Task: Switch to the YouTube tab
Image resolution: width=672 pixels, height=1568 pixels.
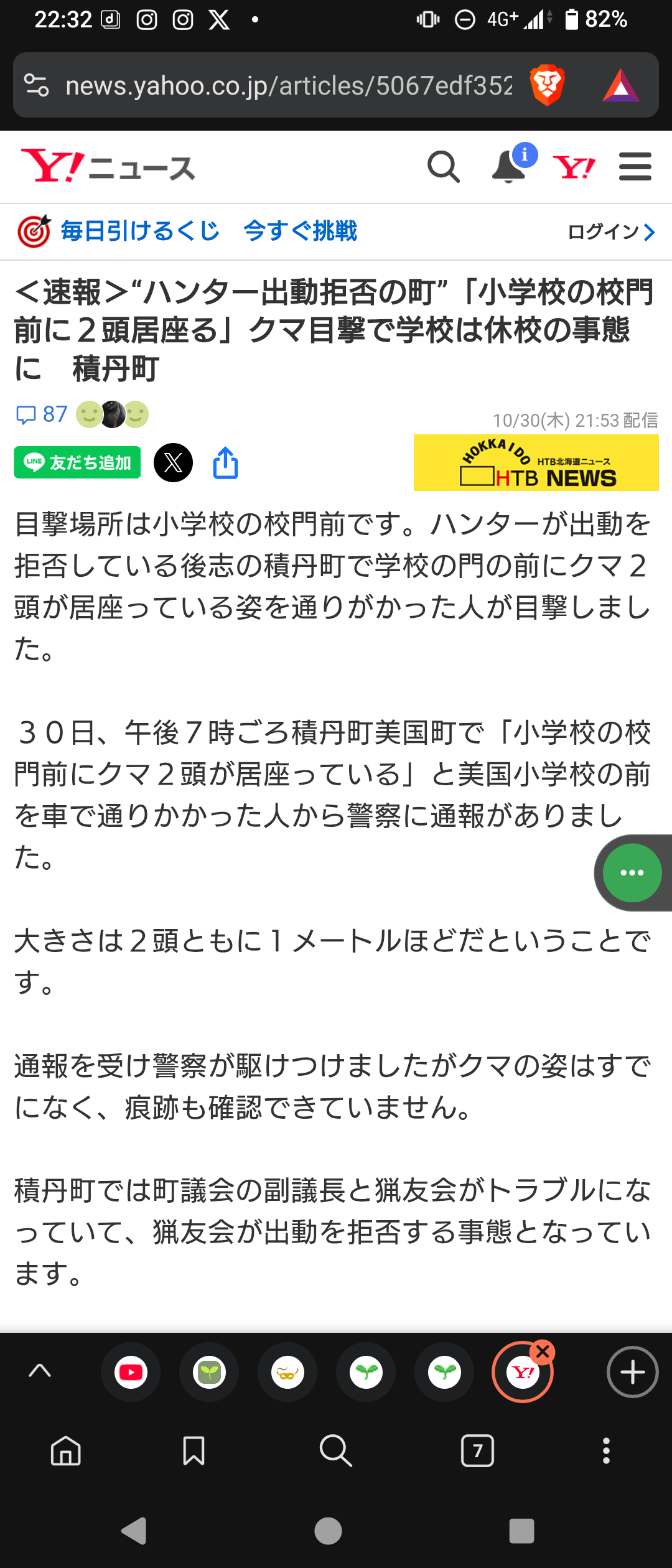Action: tap(131, 1372)
